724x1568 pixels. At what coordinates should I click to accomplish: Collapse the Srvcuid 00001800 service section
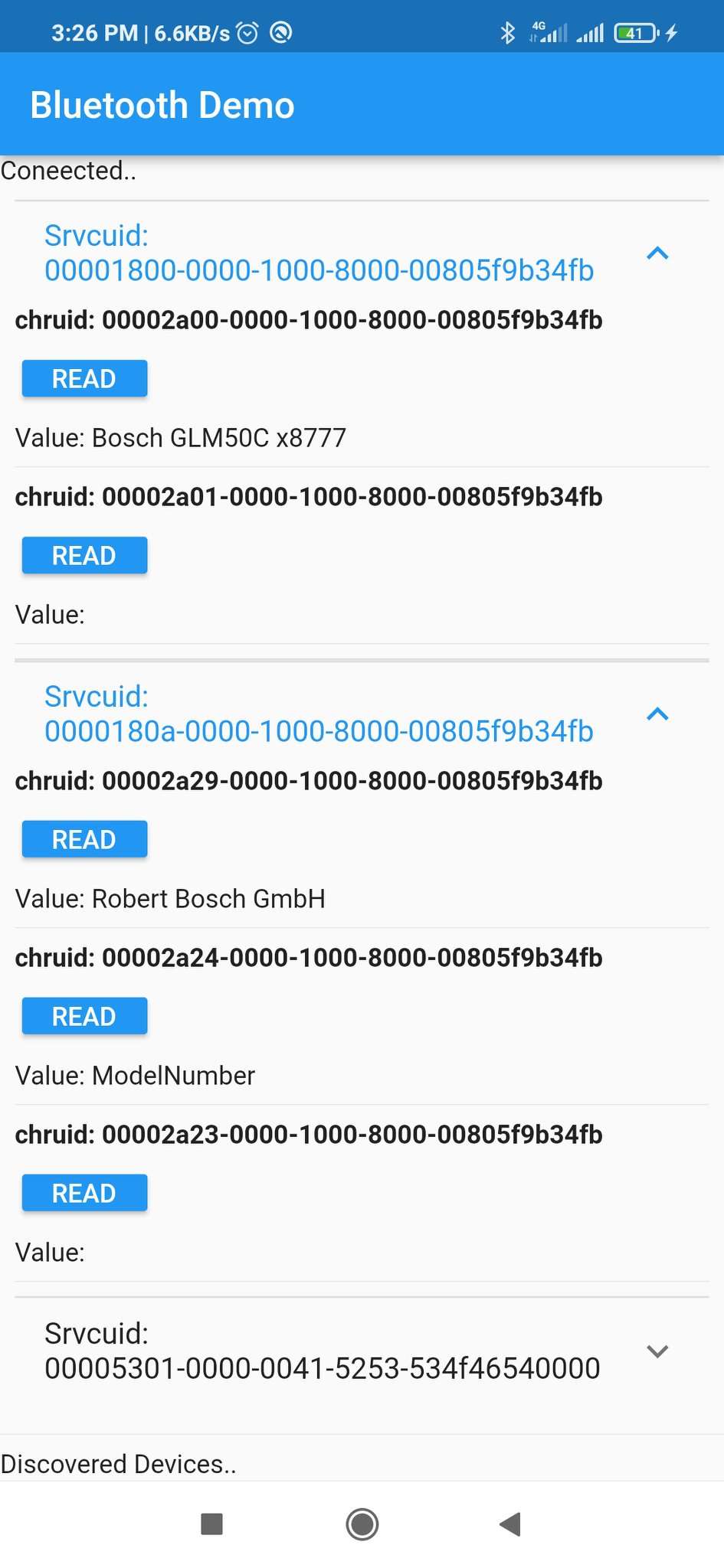pos(657,254)
